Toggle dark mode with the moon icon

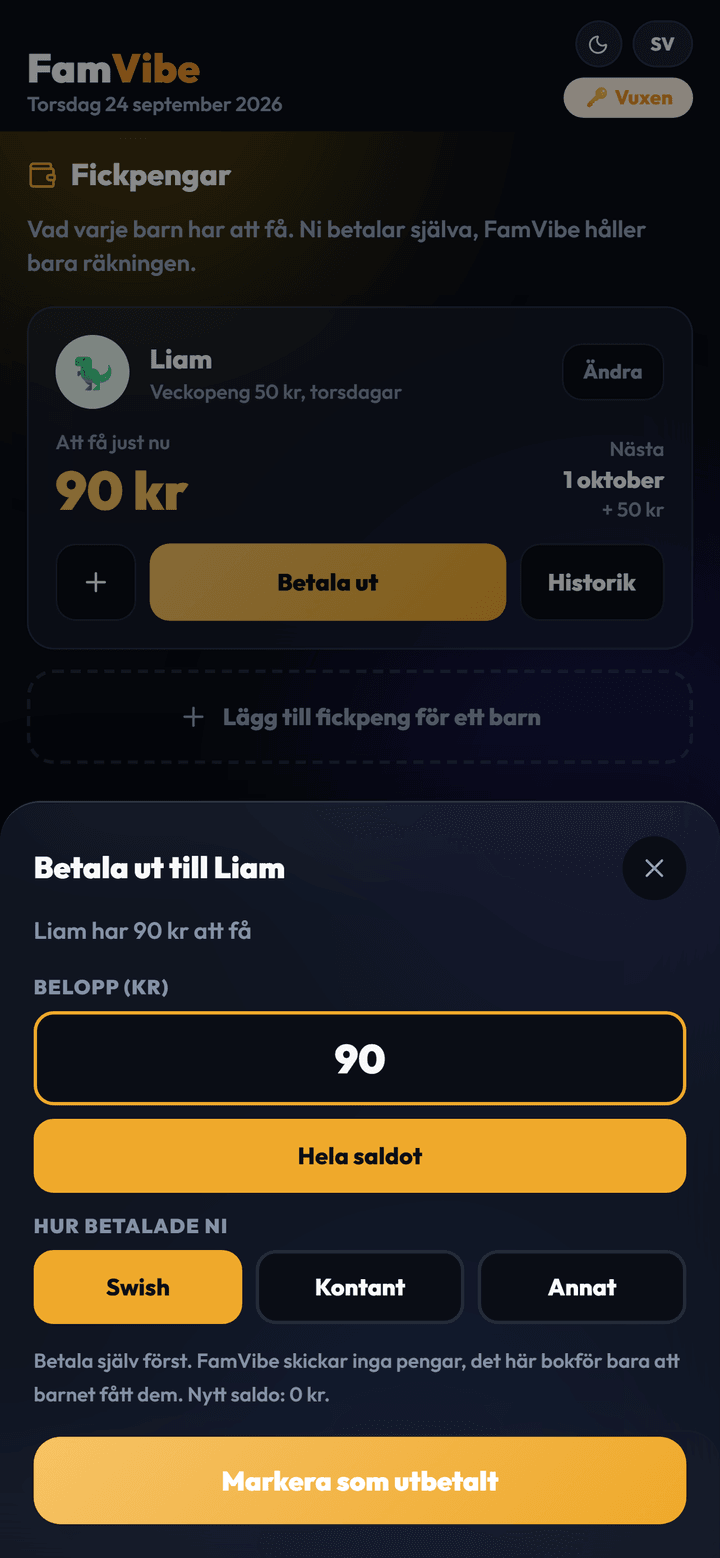coord(598,44)
